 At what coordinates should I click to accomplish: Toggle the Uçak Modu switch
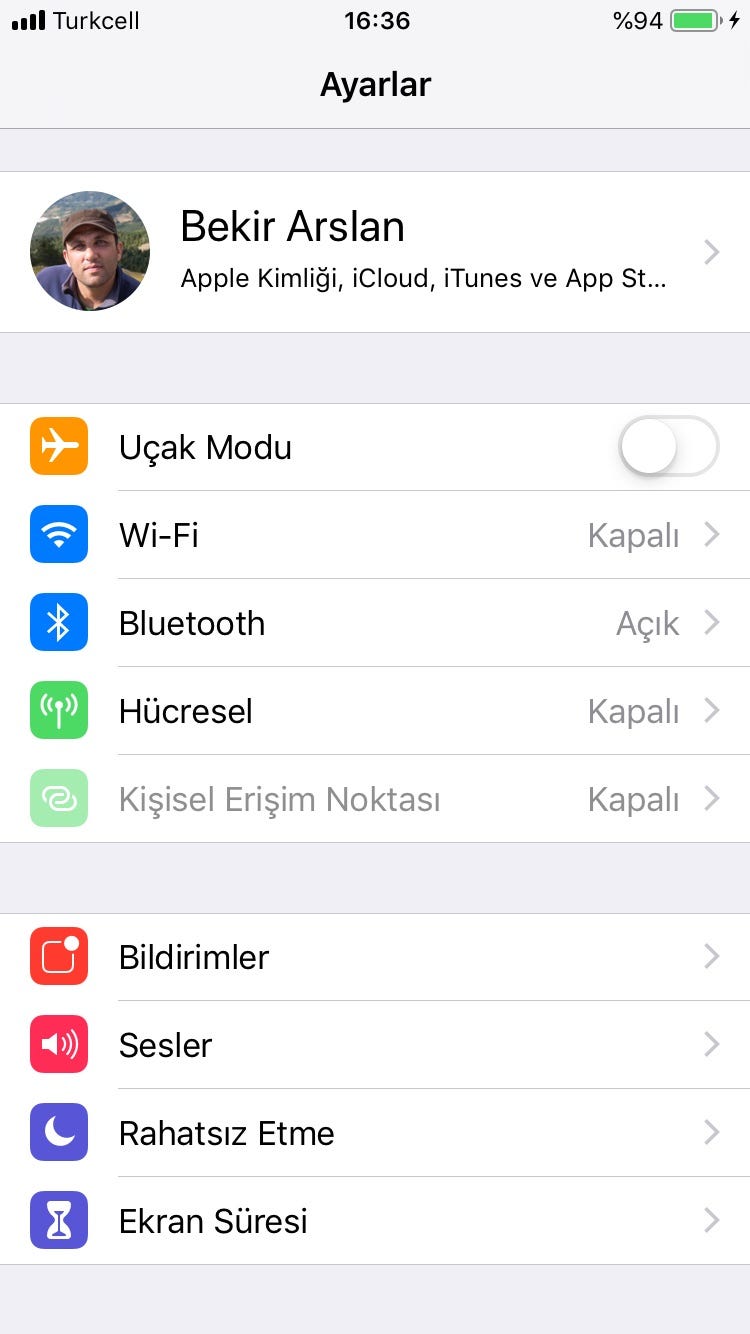[669, 446]
